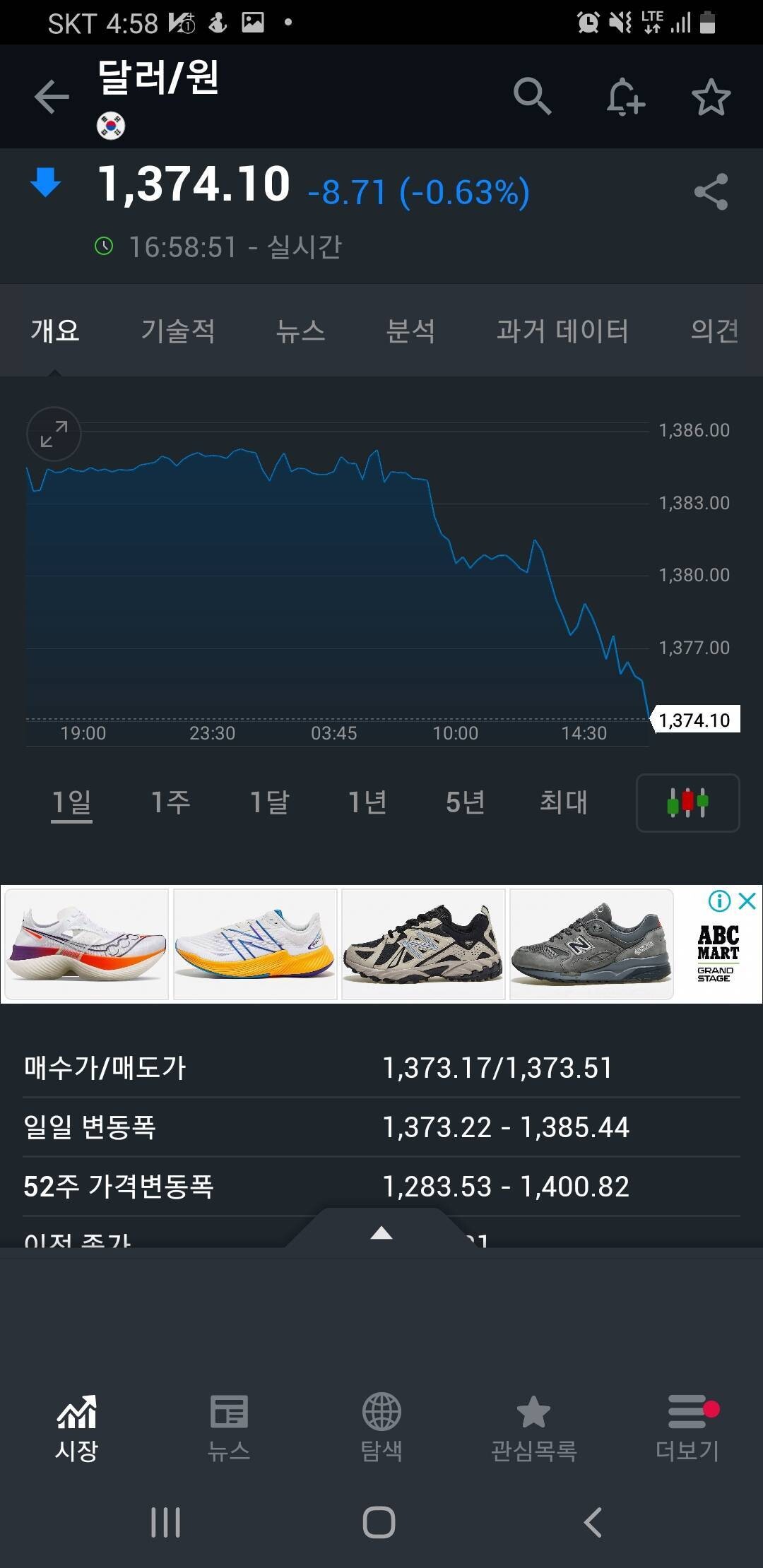Open the search function

[x=533, y=97]
